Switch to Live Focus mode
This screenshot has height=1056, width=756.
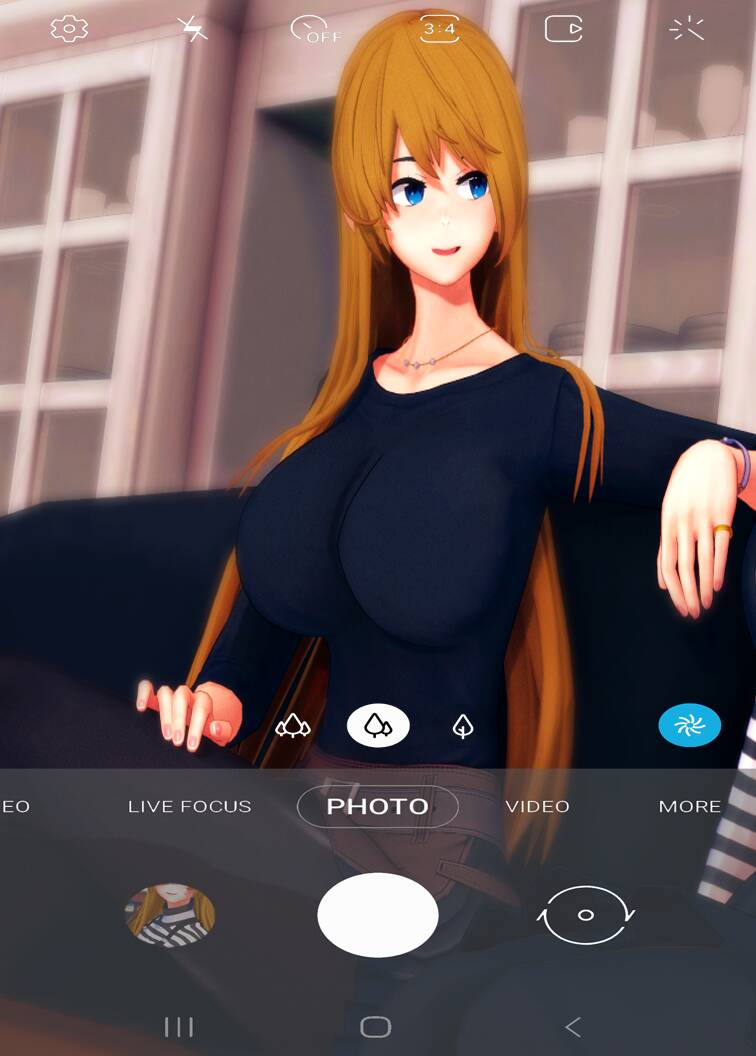tap(189, 806)
